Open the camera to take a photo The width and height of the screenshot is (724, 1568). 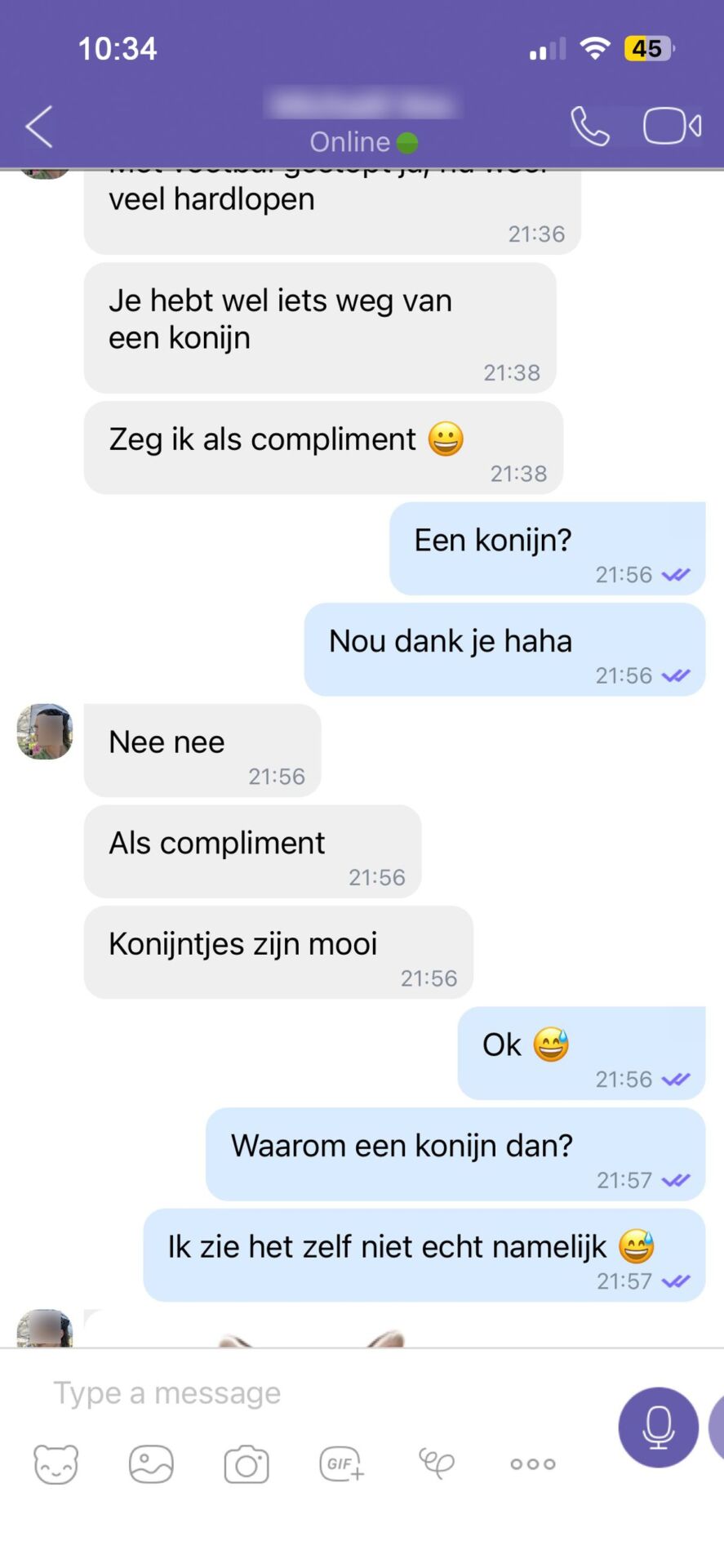247,1463
